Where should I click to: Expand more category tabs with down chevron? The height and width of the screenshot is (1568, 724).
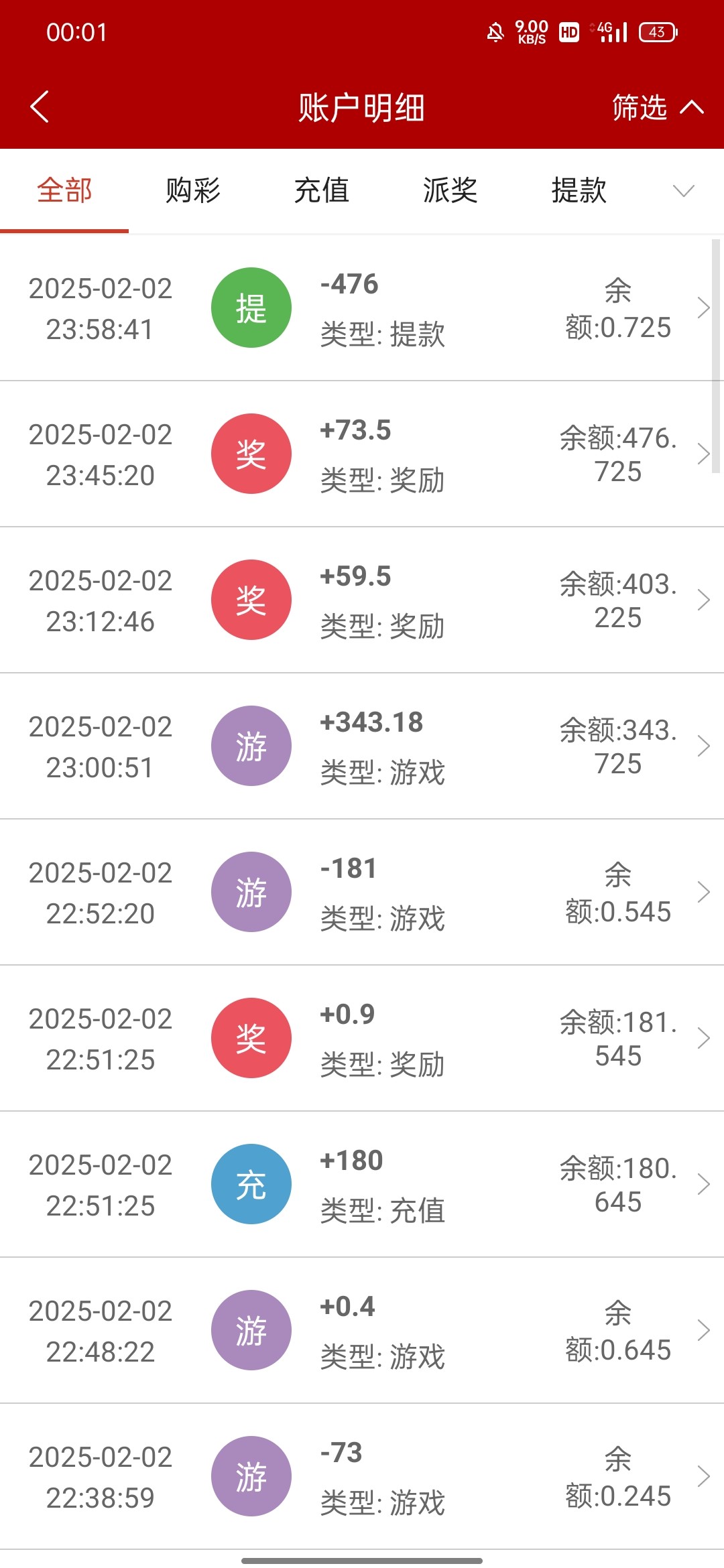click(x=683, y=191)
